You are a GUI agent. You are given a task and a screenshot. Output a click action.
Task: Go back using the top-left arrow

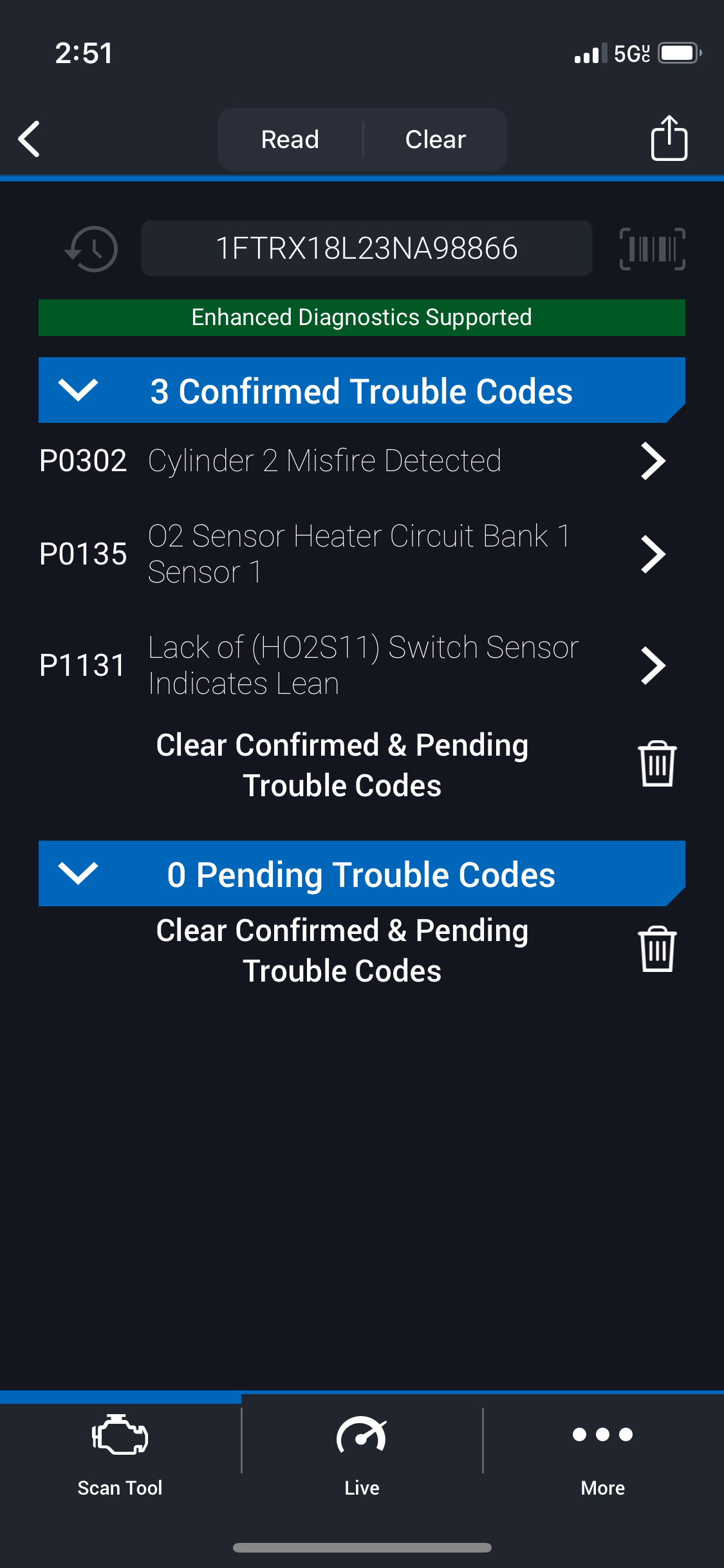pos(30,139)
